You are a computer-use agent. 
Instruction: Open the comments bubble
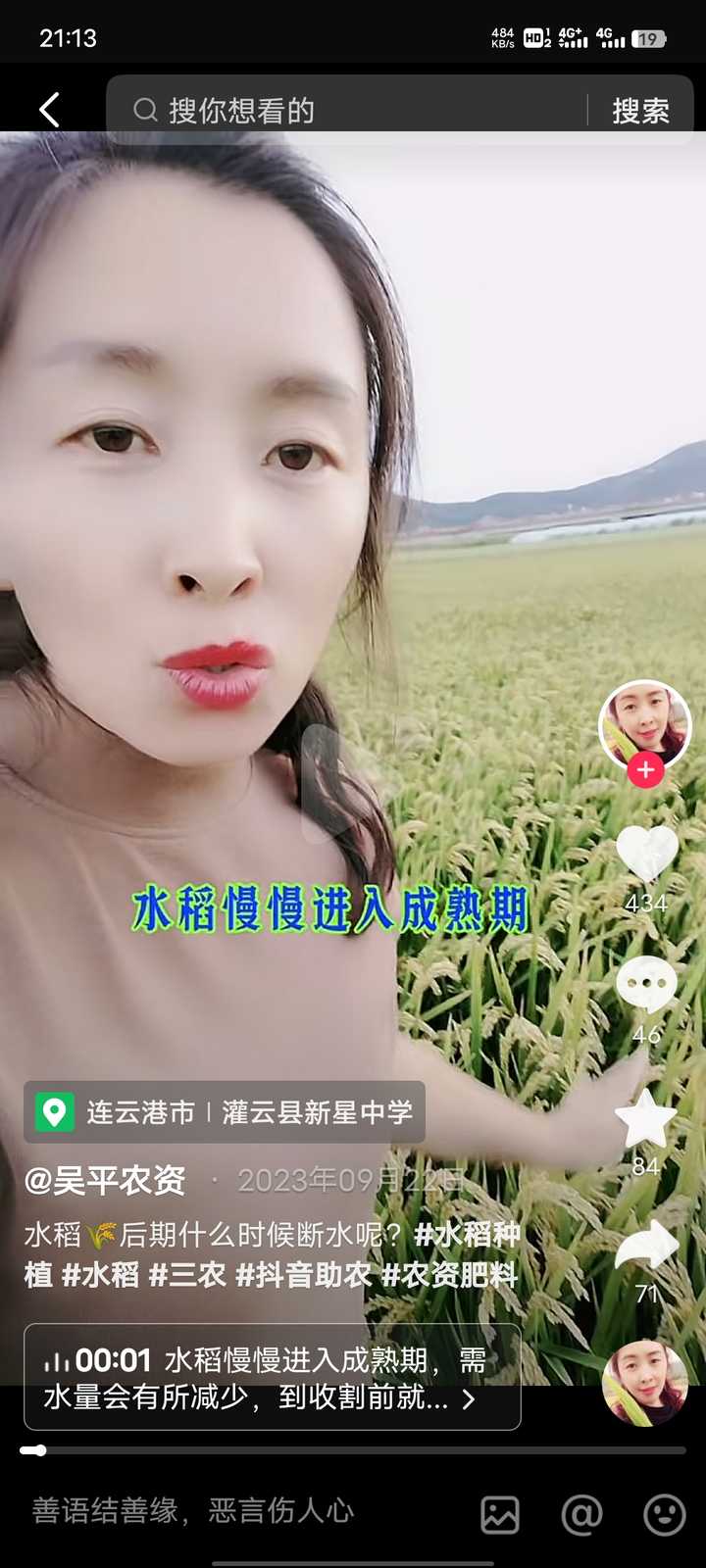pyautogui.click(x=646, y=984)
